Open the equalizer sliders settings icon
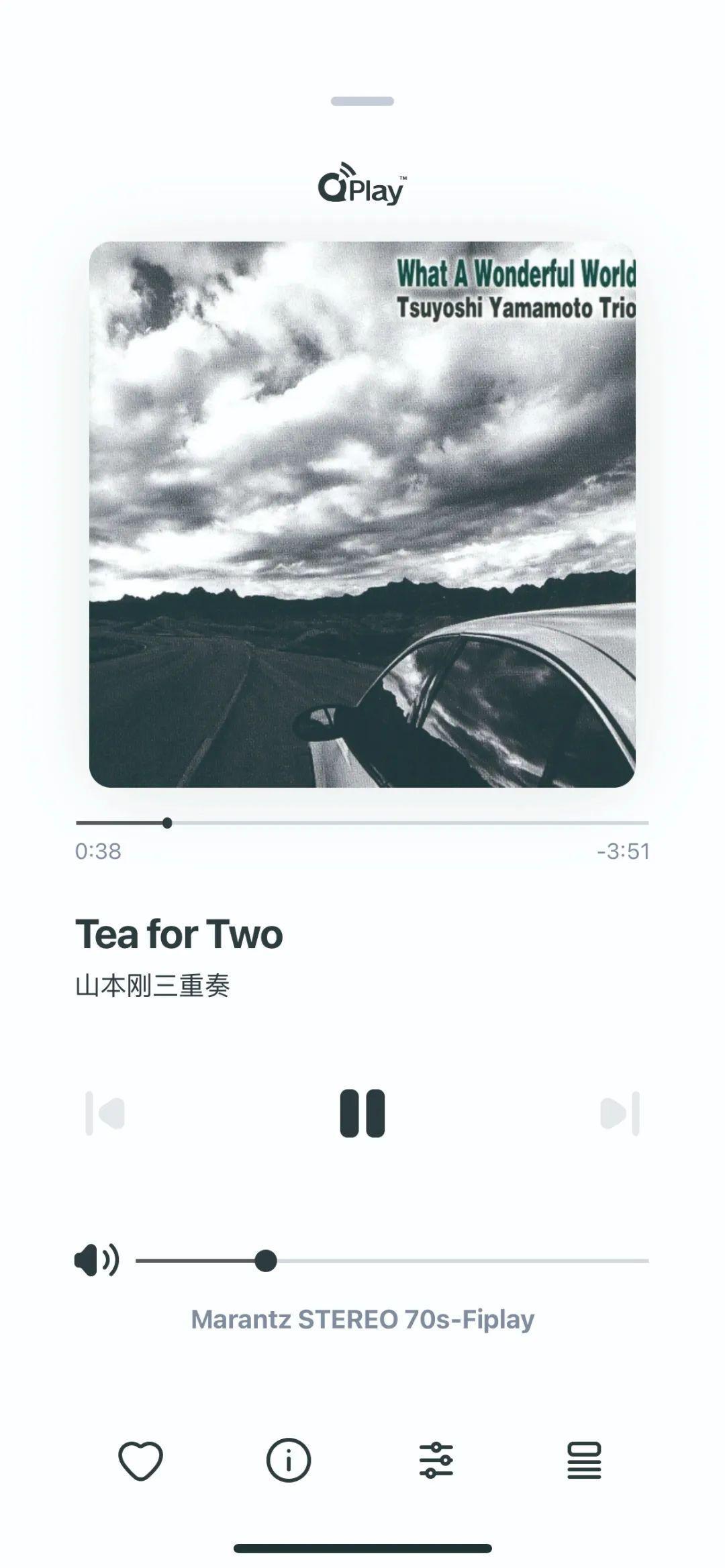 click(x=436, y=1460)
